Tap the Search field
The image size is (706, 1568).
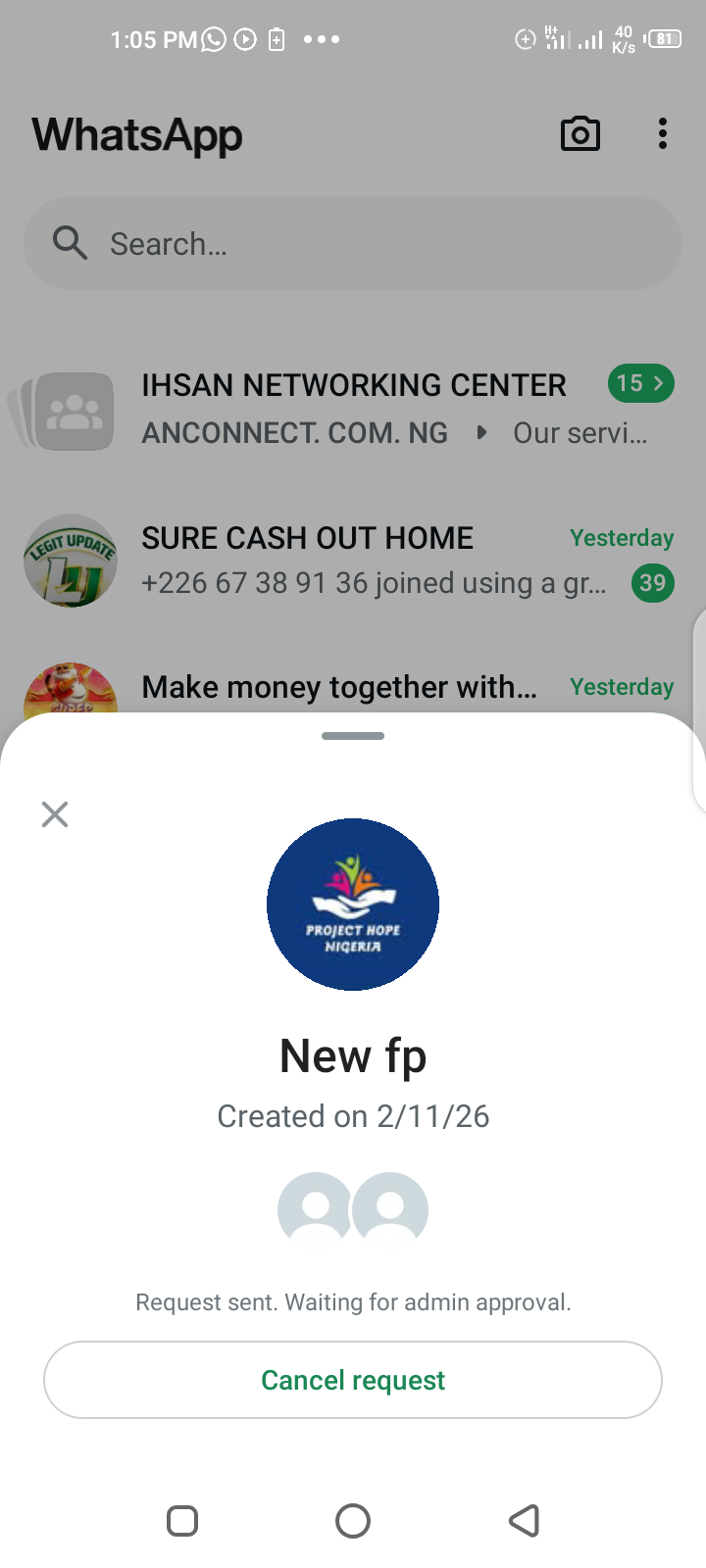coord(353,243)
